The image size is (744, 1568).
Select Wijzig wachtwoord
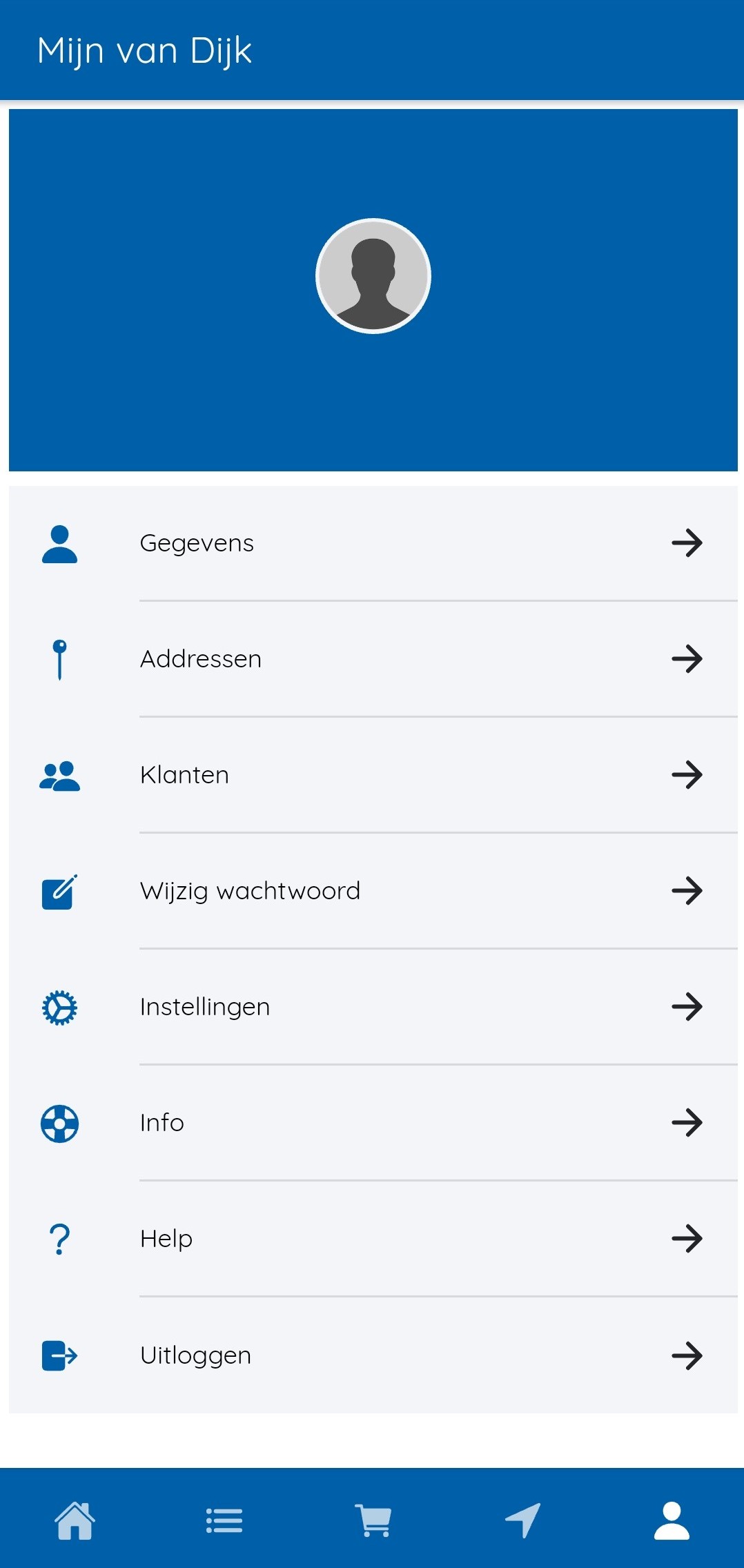[373, 891]
